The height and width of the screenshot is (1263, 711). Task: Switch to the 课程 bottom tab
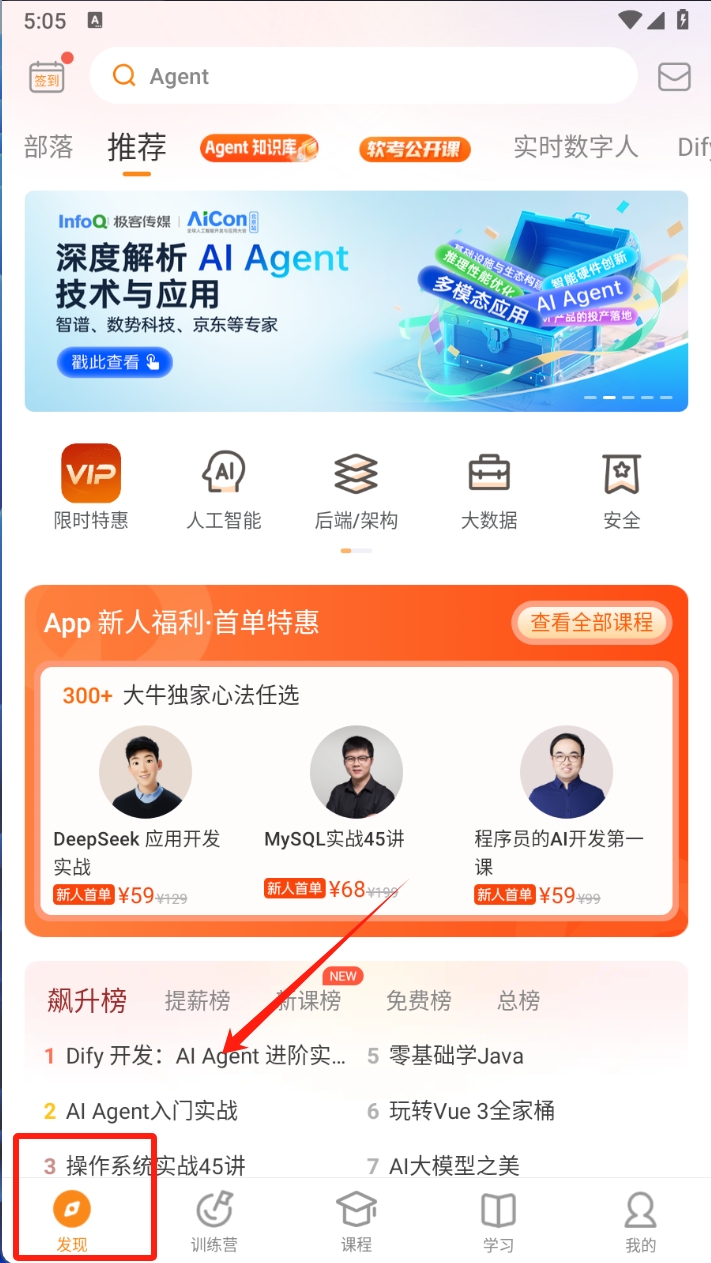(x=356, y=1222)
